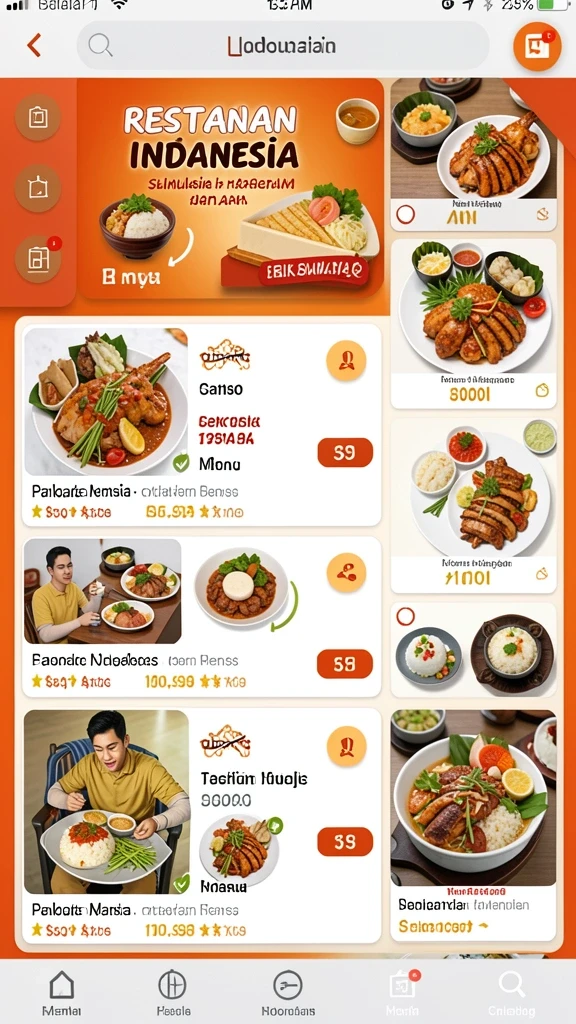The width and height of the screenshot is (576, 1024).
Task: Switch to the Nooroaais tab
Action: pos(288,993)
